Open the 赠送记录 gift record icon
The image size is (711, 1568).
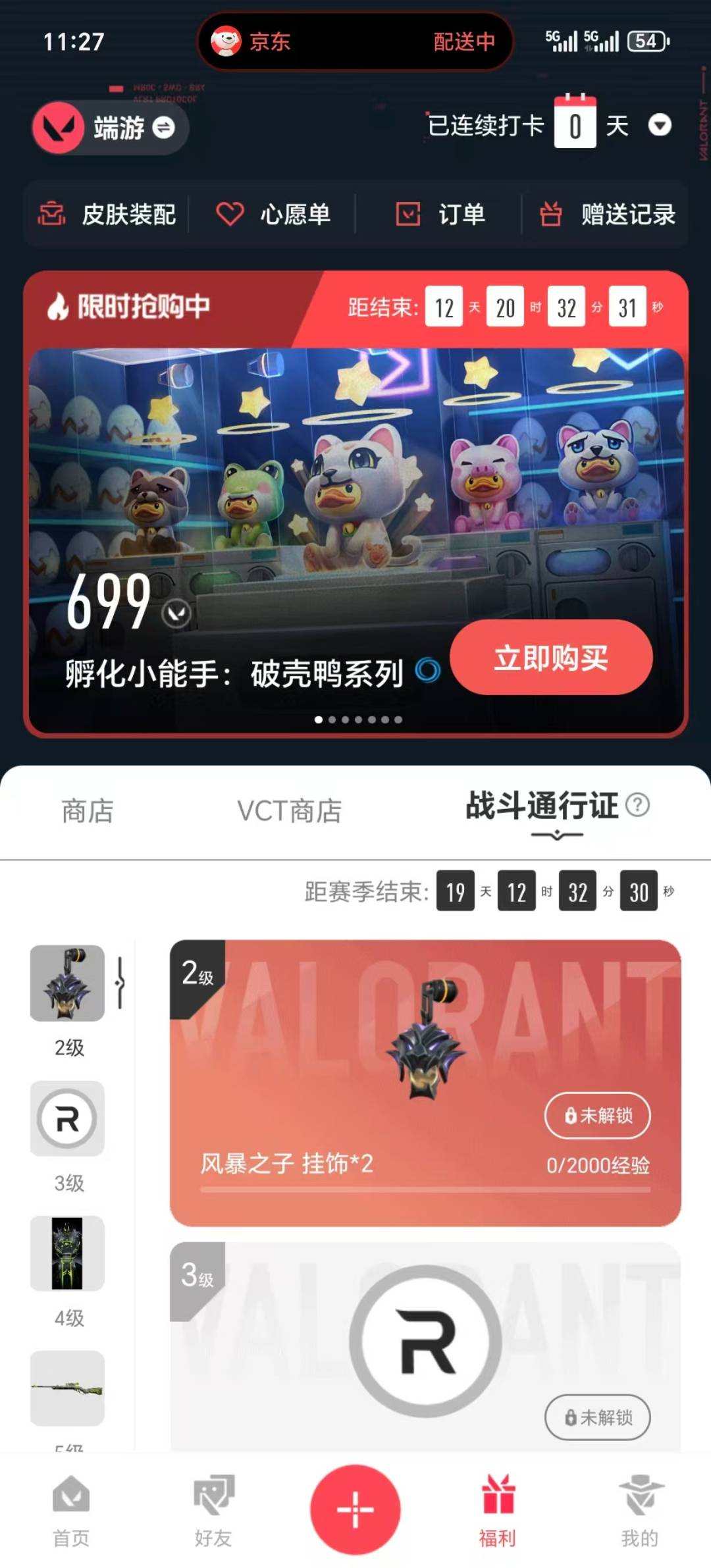552,215
